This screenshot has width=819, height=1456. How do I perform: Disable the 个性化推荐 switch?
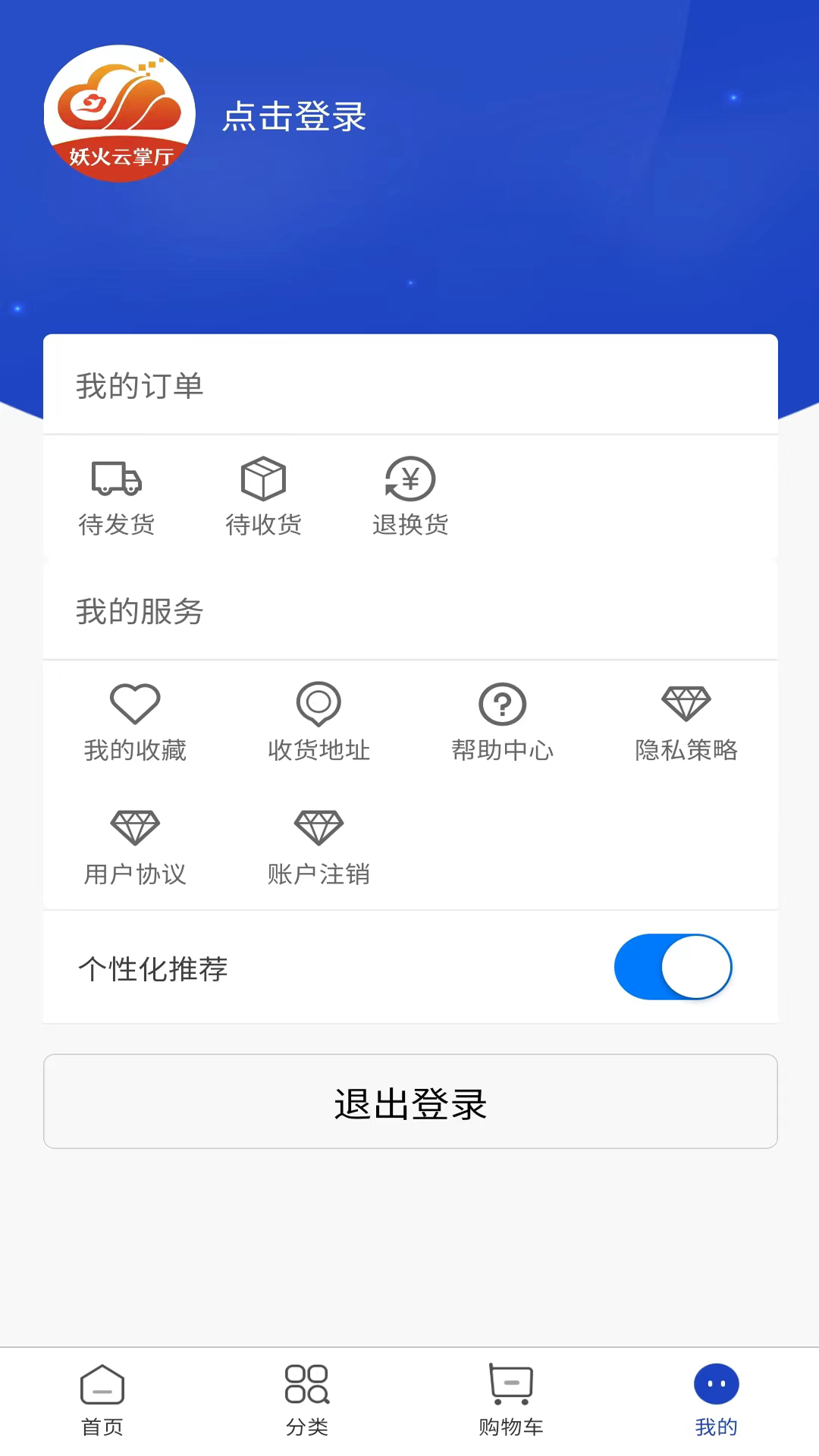point(673,967)
